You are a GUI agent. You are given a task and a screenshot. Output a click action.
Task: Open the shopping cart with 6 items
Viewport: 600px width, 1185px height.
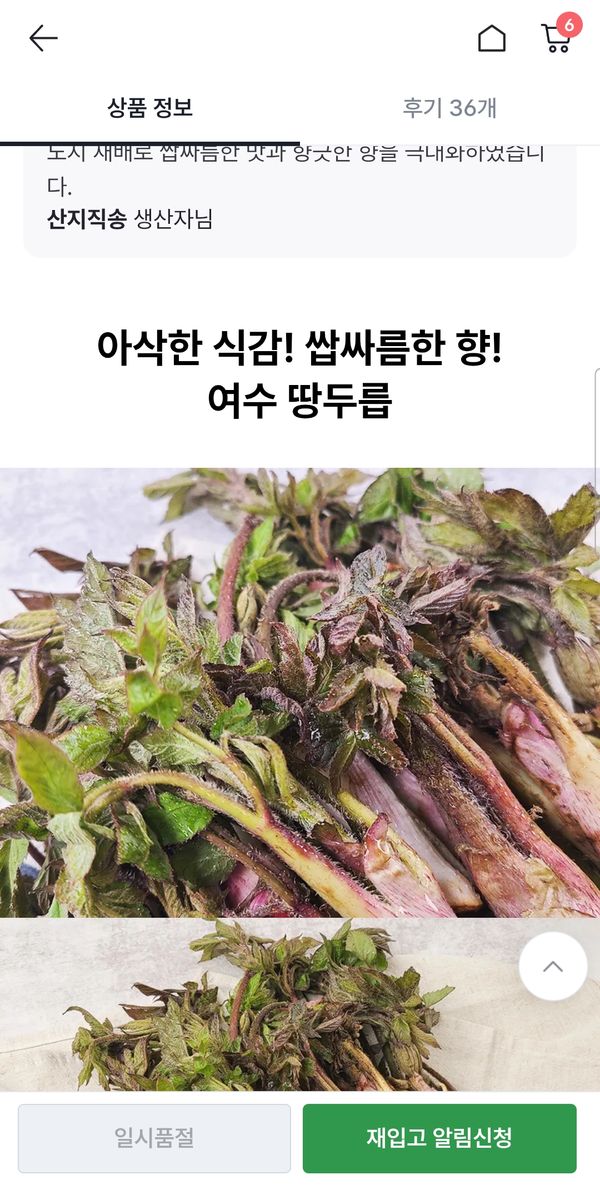556,38
